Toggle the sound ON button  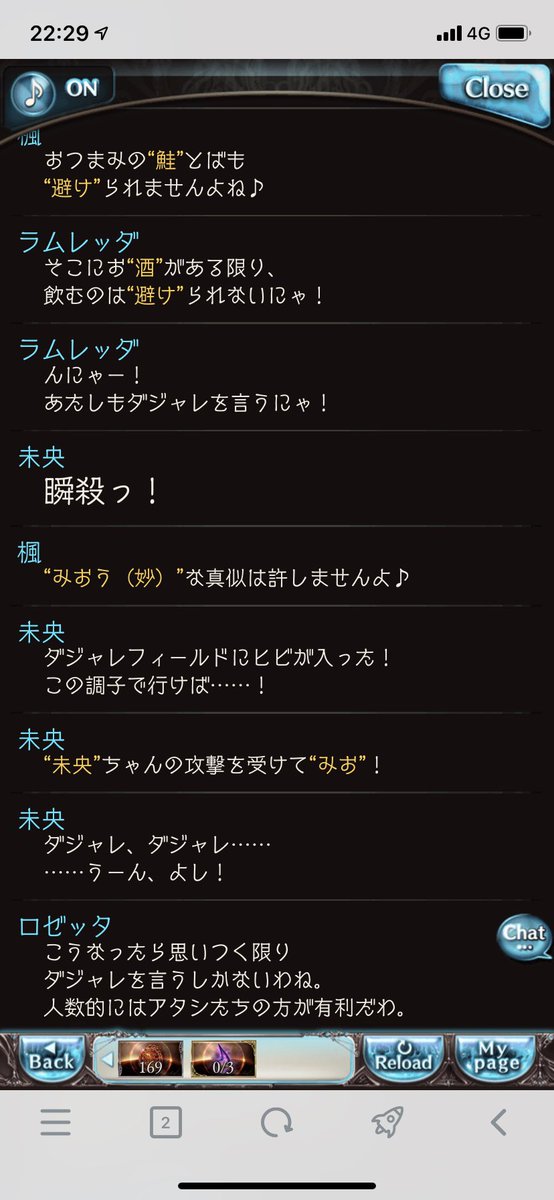61,90
